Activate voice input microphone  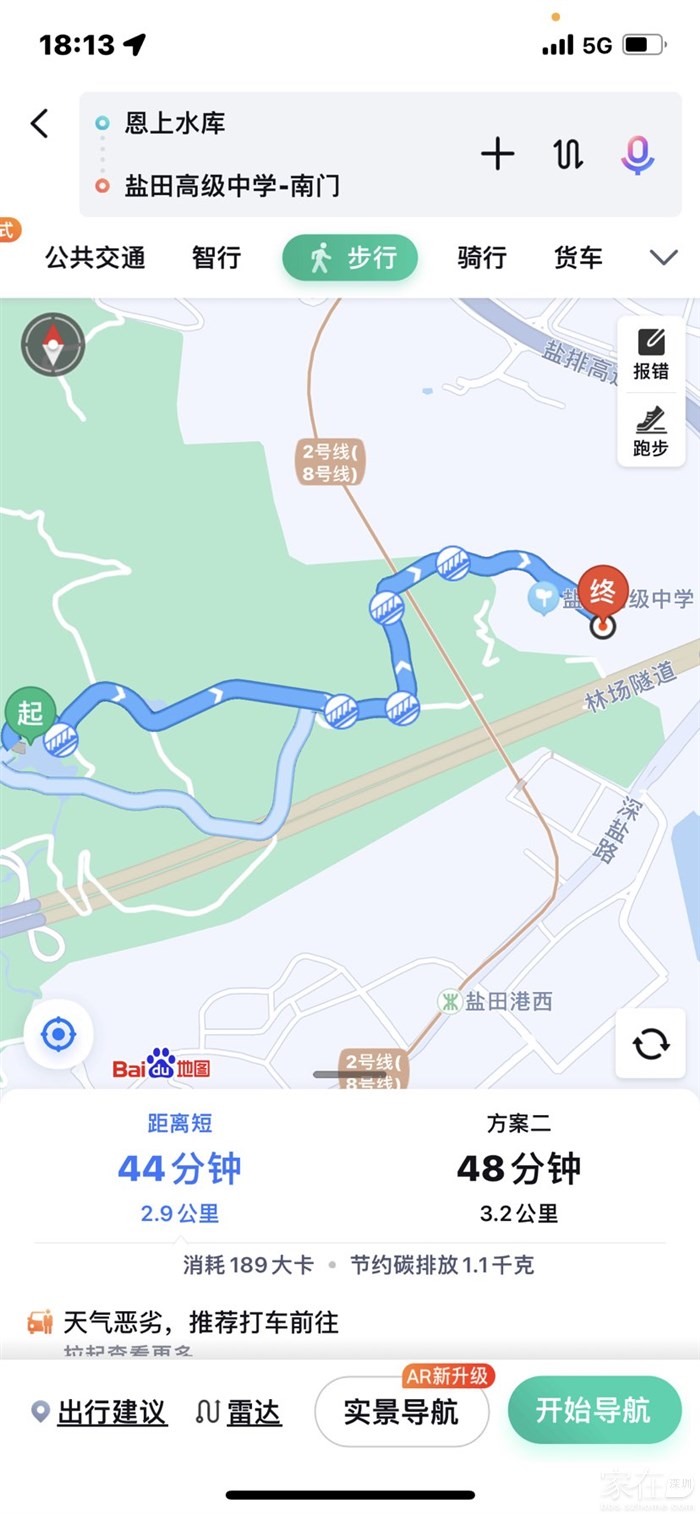637,155
